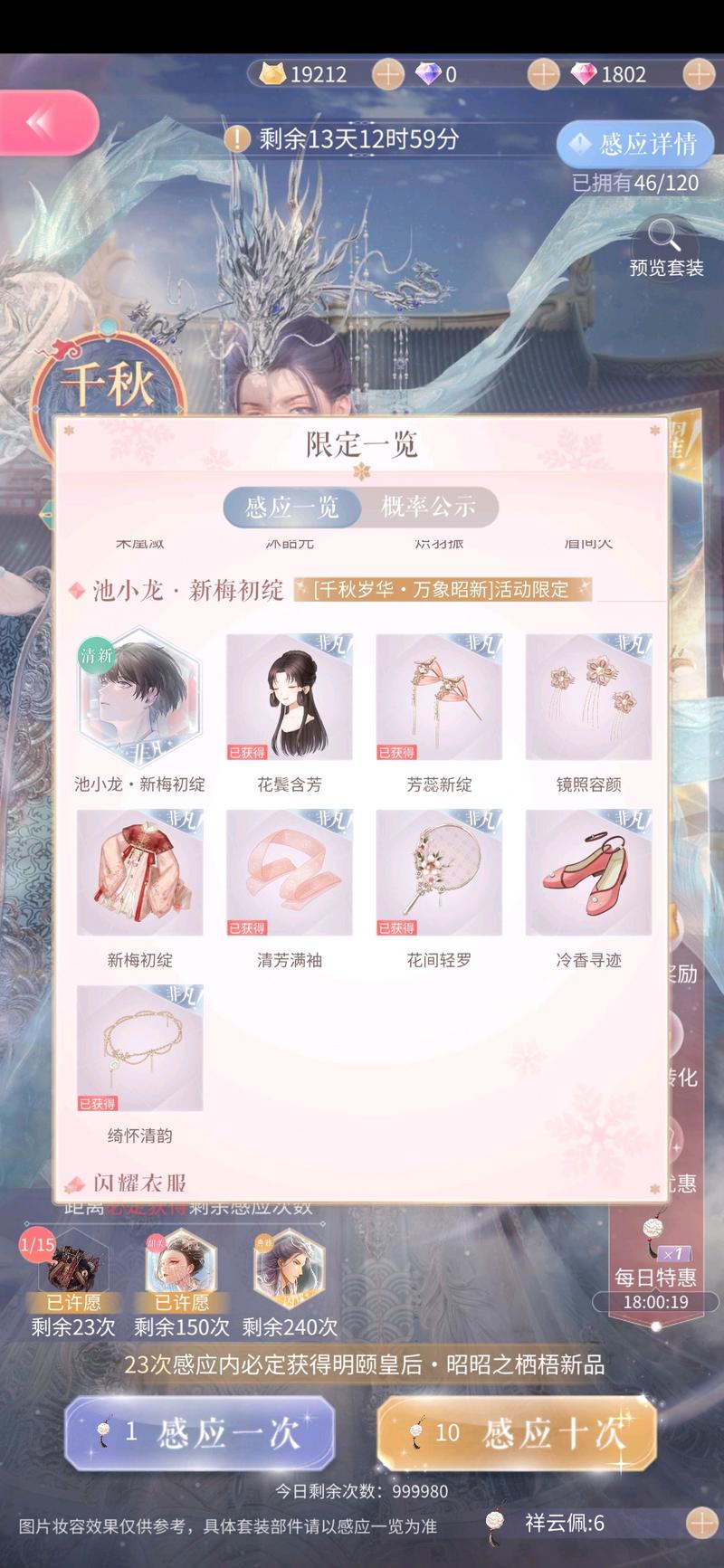View 花鬓含芳 hairstyle item

click(289, 698)
